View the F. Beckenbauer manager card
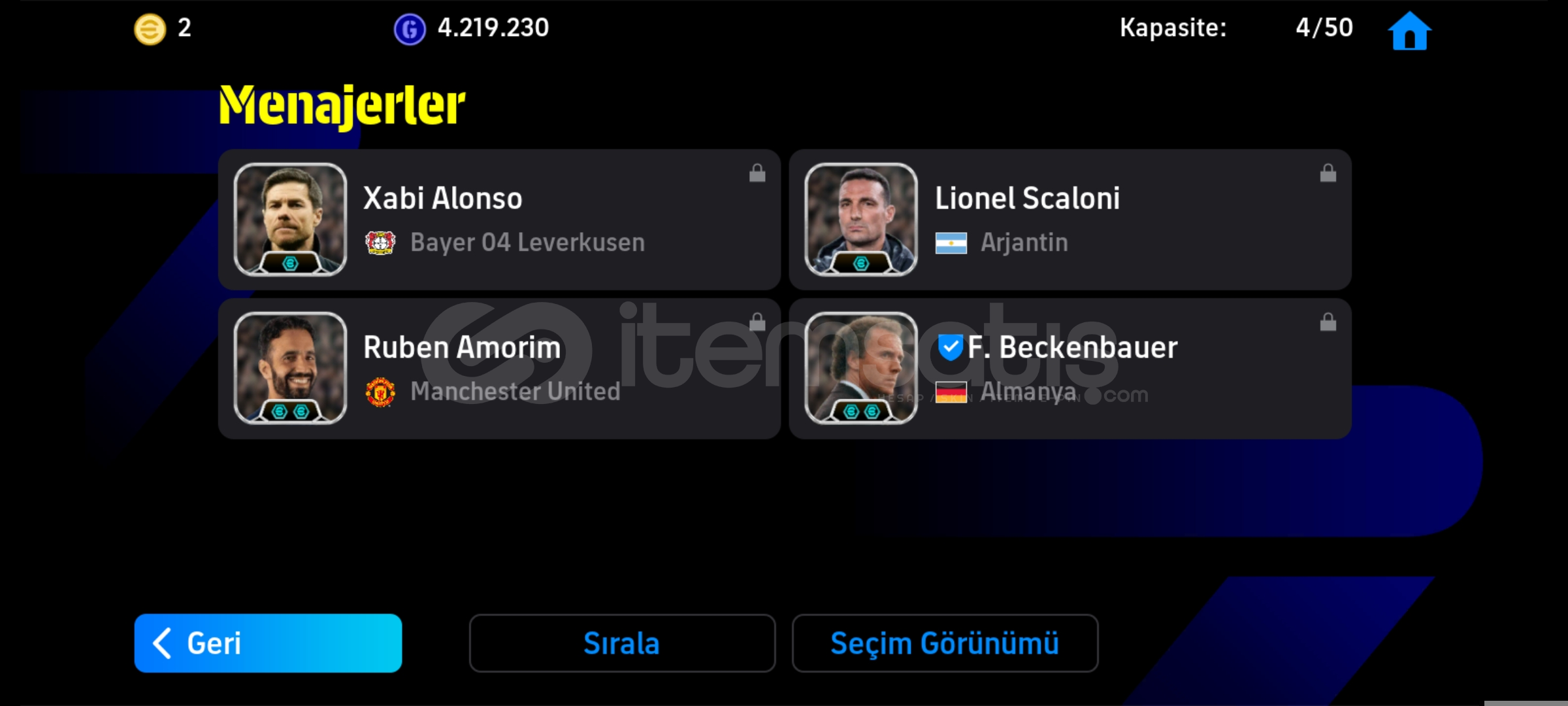 tap(1070, 369)
